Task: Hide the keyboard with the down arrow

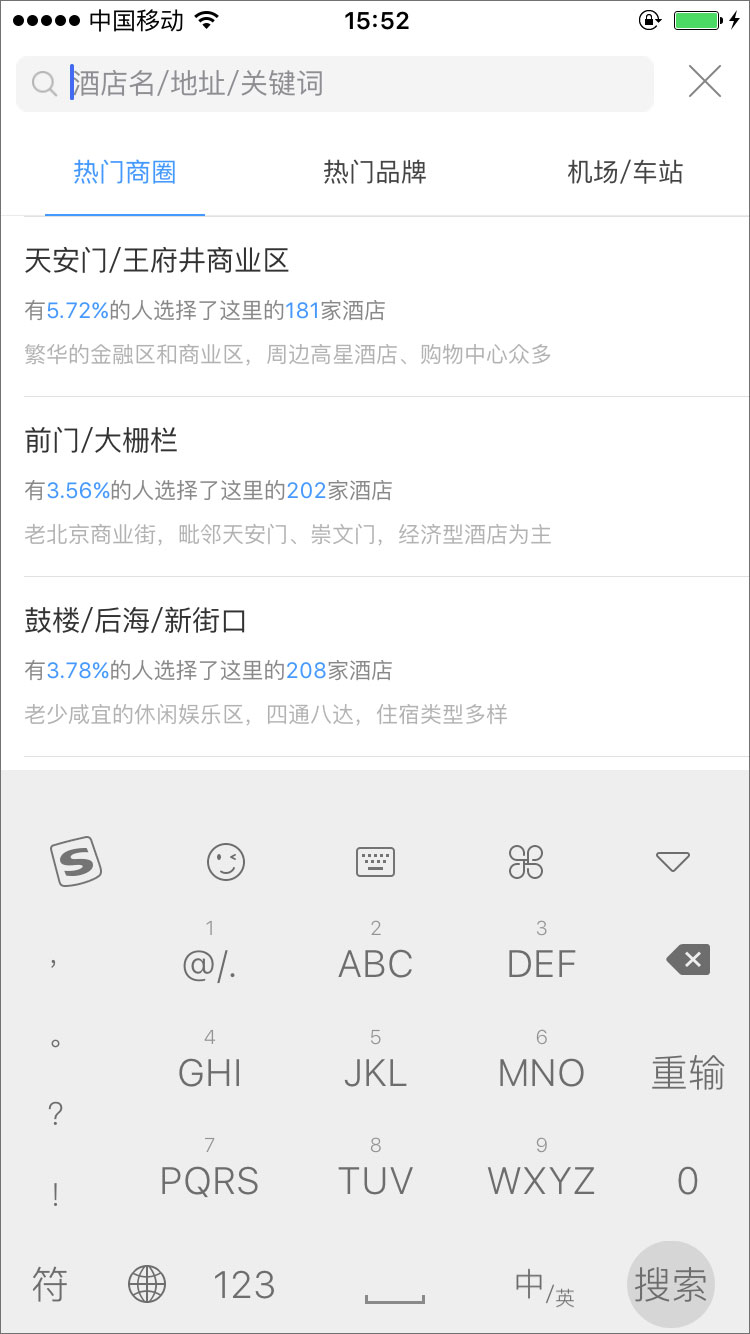Action: (672, 861)
